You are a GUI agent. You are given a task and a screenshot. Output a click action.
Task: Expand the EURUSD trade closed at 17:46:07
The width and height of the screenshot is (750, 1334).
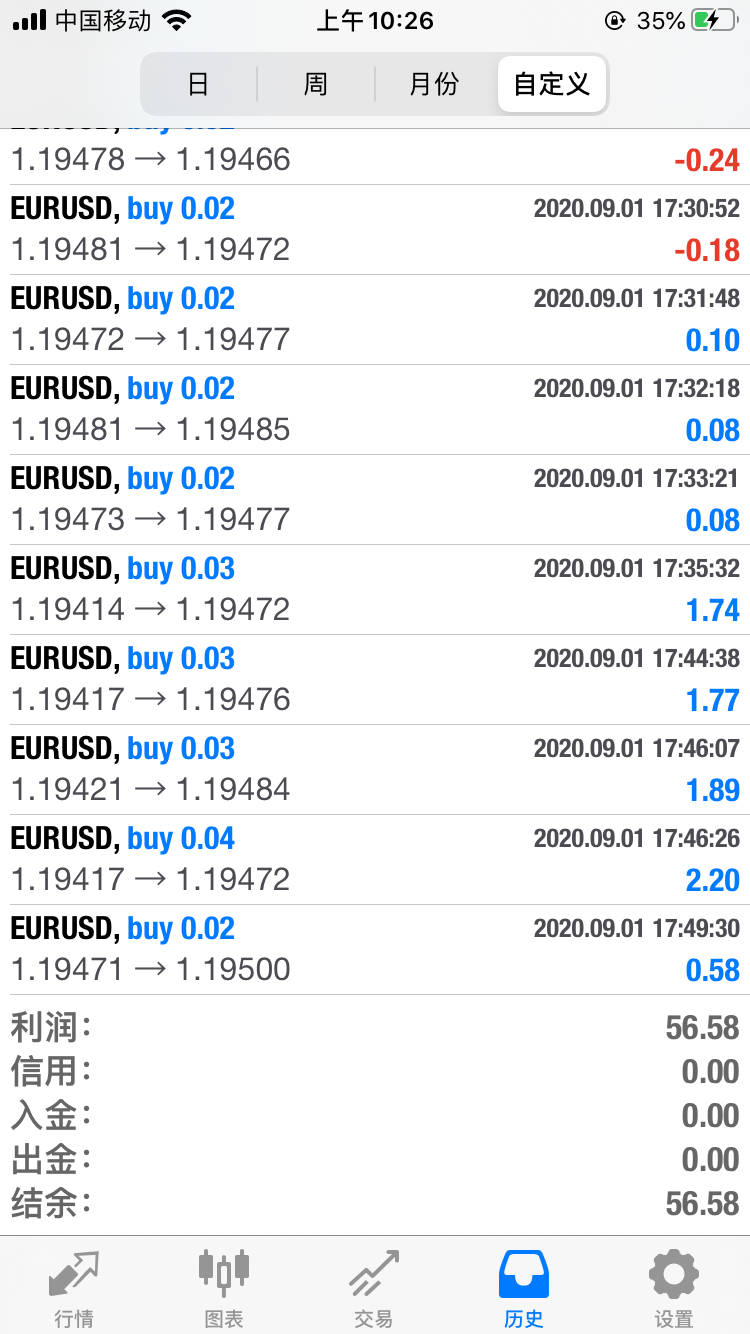pyautogui.click(x=375, y=770)
